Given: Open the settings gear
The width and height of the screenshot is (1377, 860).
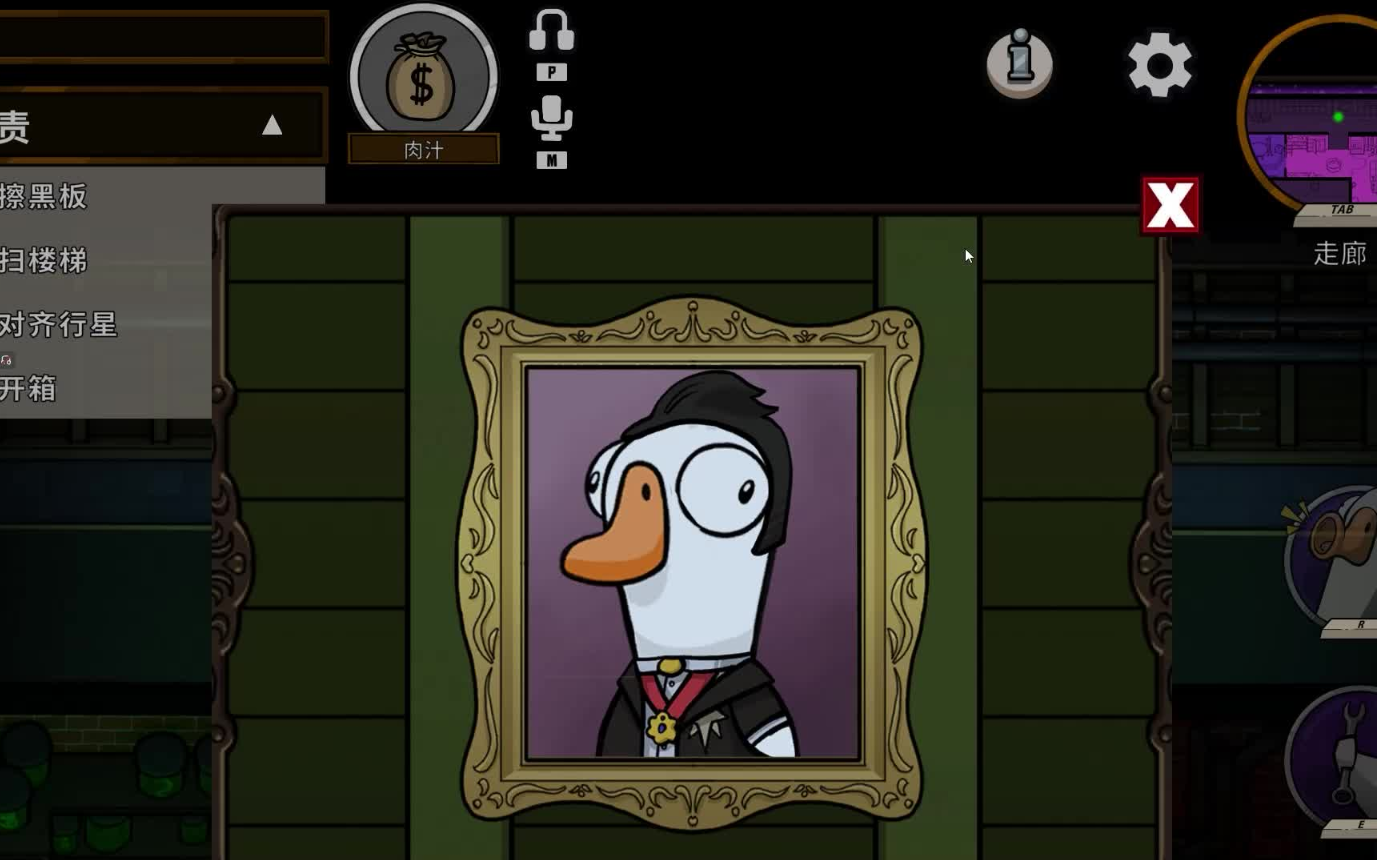Looking at the screenshot, I should pyautogui.click(x=1159, y=66).
